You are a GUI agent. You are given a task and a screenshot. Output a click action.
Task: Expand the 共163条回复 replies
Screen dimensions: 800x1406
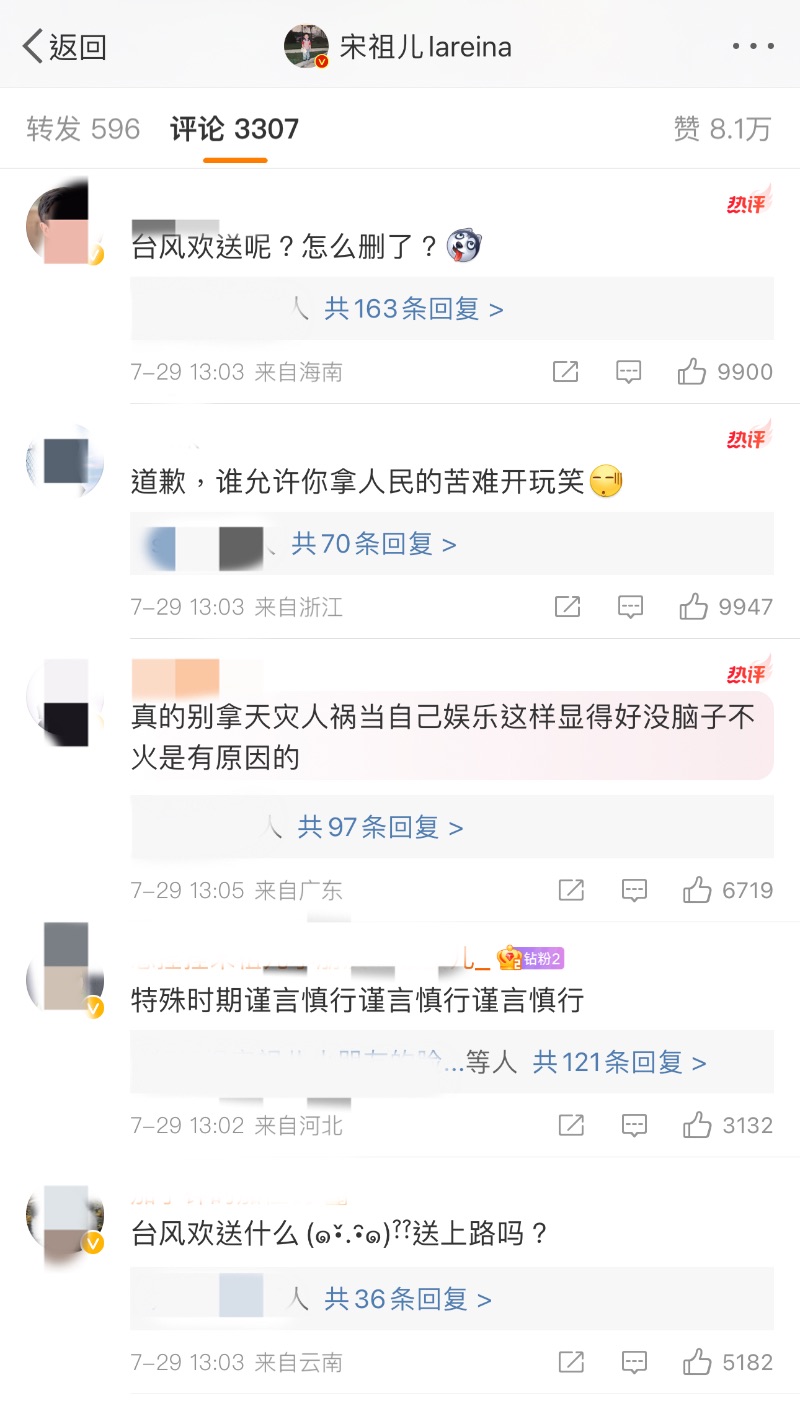pos(413,309)
